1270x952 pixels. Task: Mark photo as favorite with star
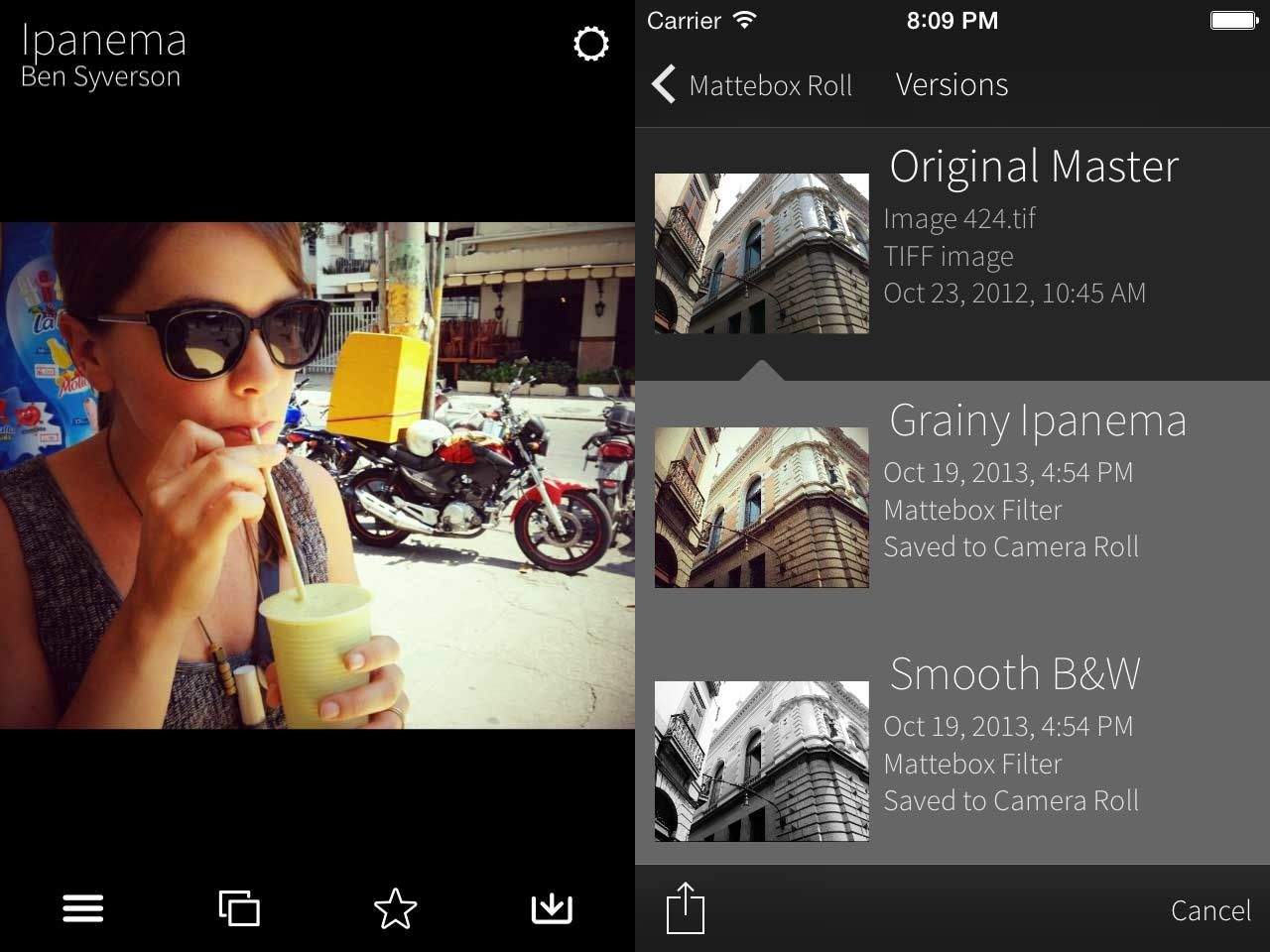(395, 908)
